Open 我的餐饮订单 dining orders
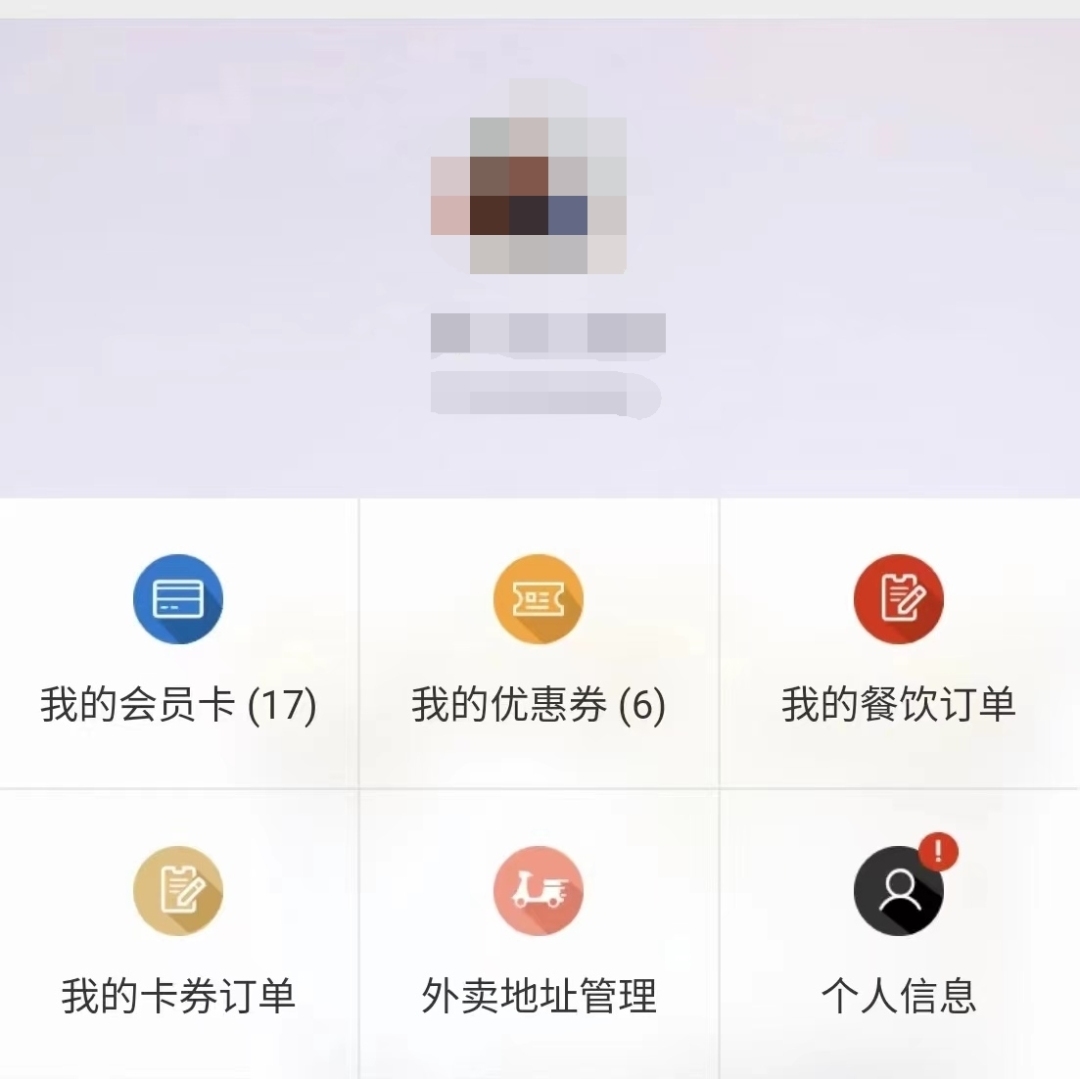The height and width of the screenshot is (1079, 1080). pos(898,640)
